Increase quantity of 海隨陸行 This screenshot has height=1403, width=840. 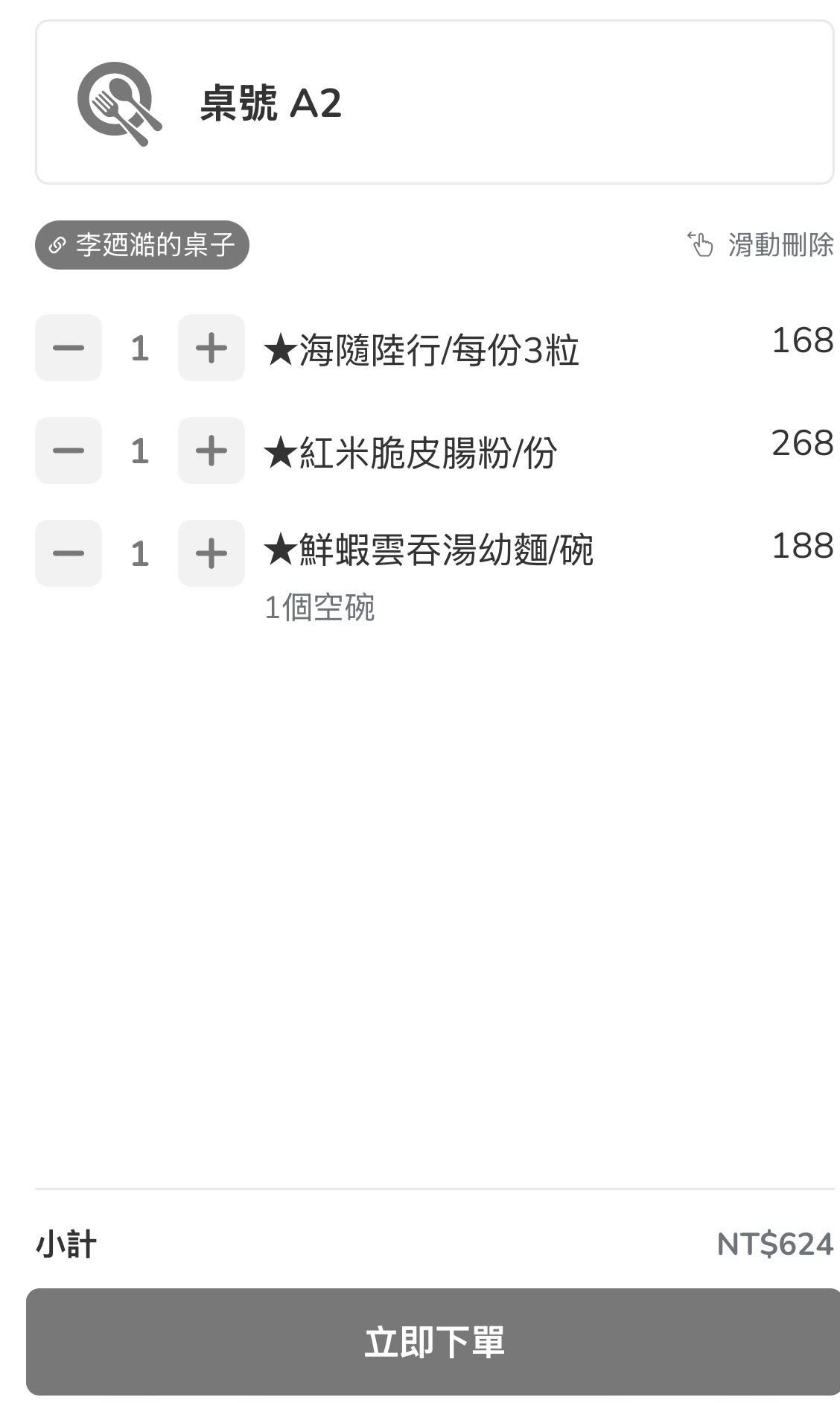(211, 348)
